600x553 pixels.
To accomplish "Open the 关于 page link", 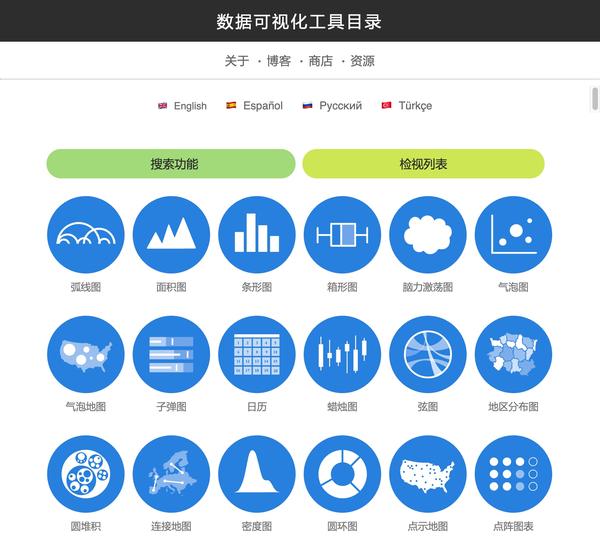I will (x=237, y=61).
